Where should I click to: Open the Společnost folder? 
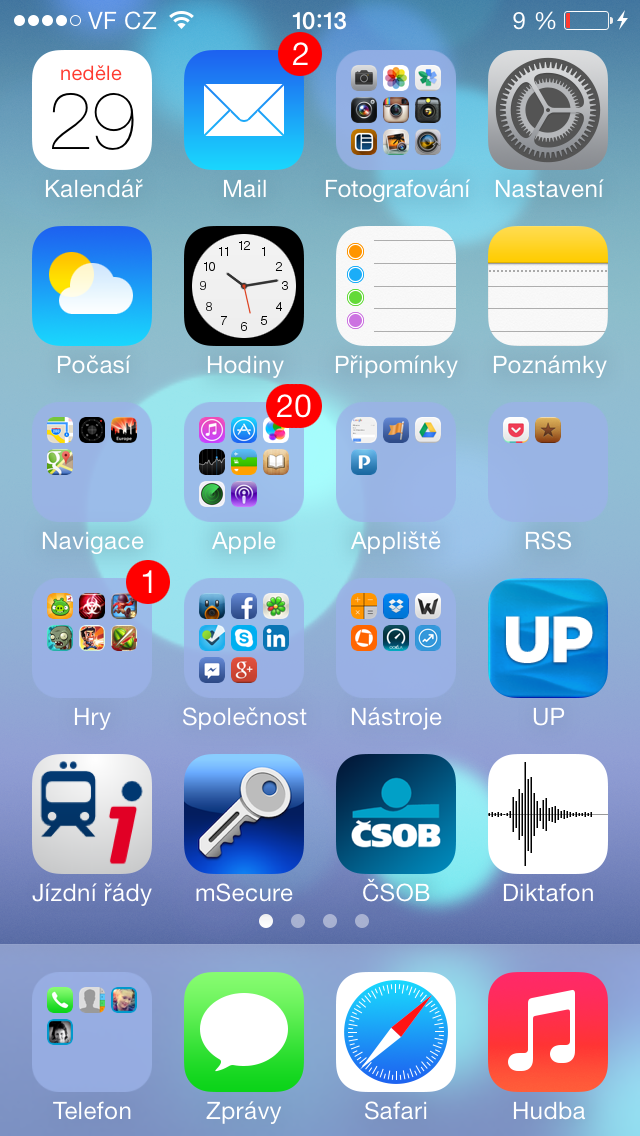tap(244, 638)
